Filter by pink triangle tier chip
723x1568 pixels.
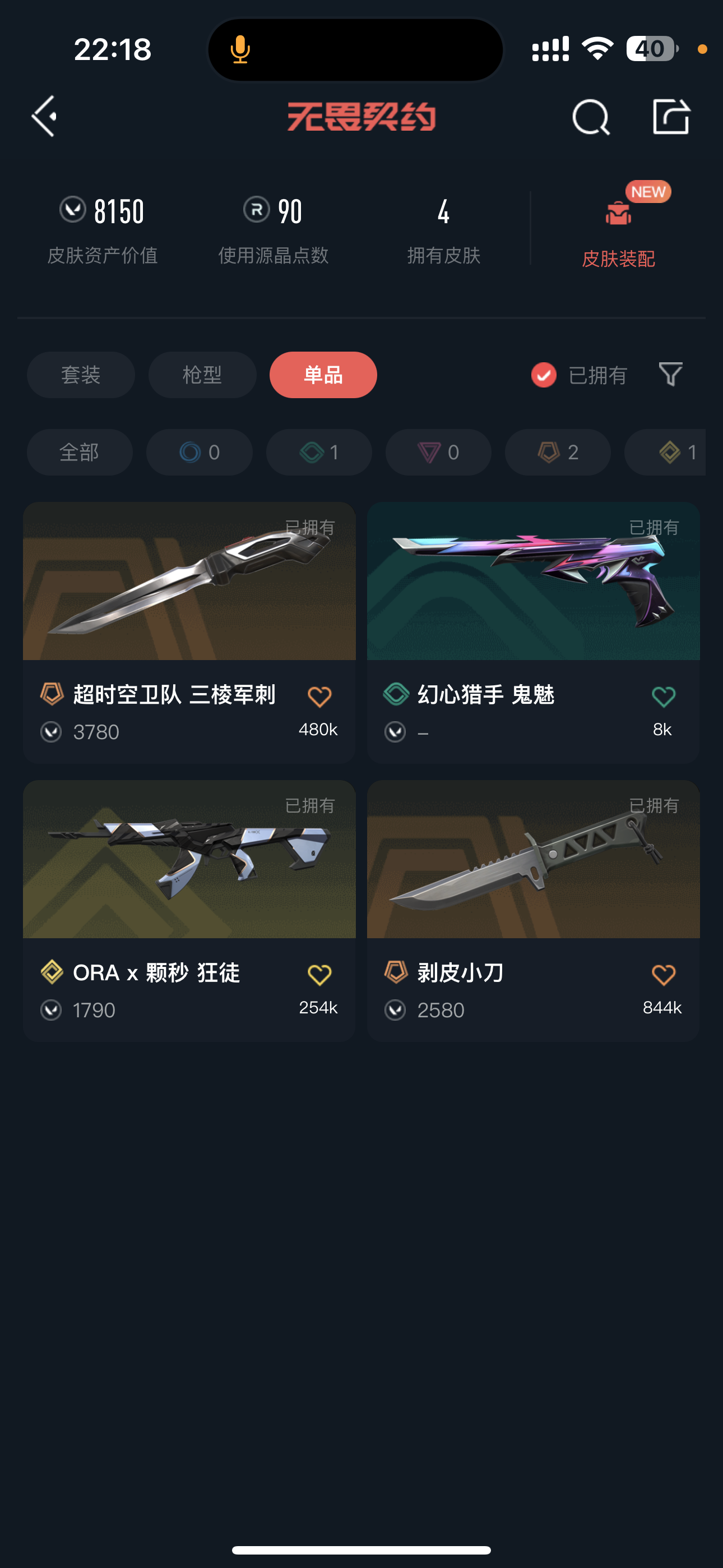(438, 452)
